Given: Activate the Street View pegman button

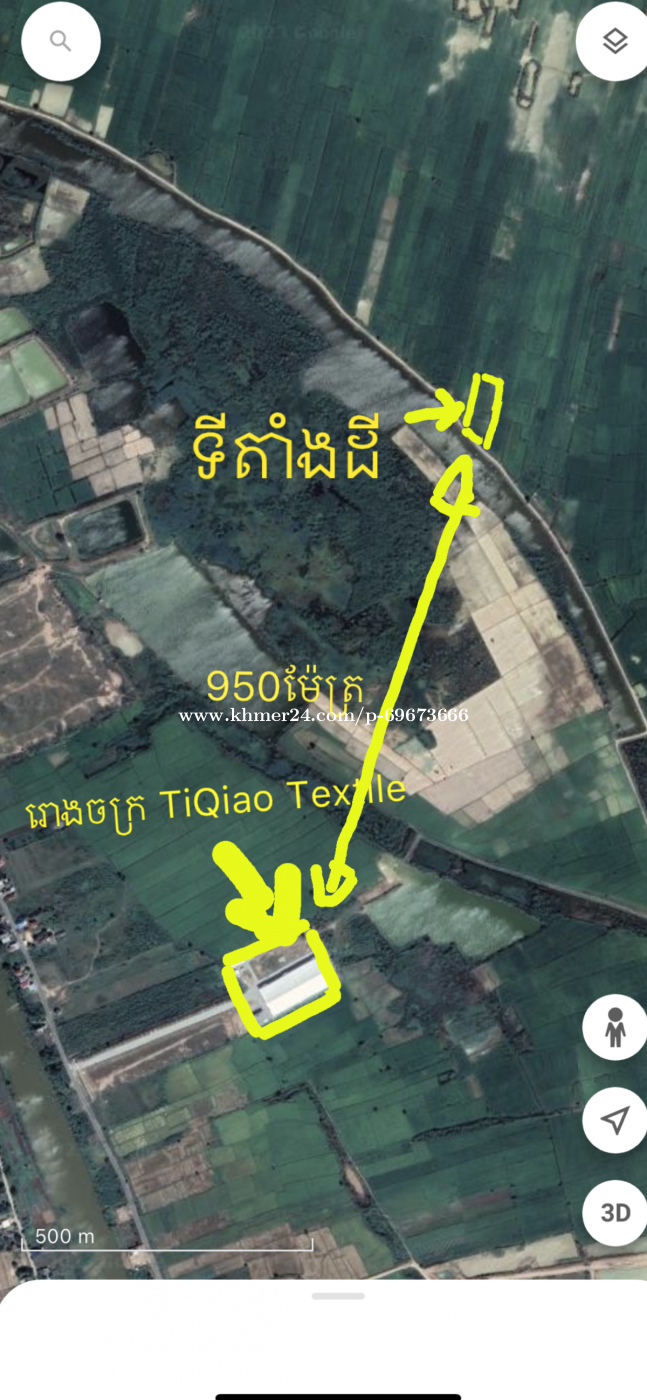Looking at the screenshot, I should tap(614, 1027).
